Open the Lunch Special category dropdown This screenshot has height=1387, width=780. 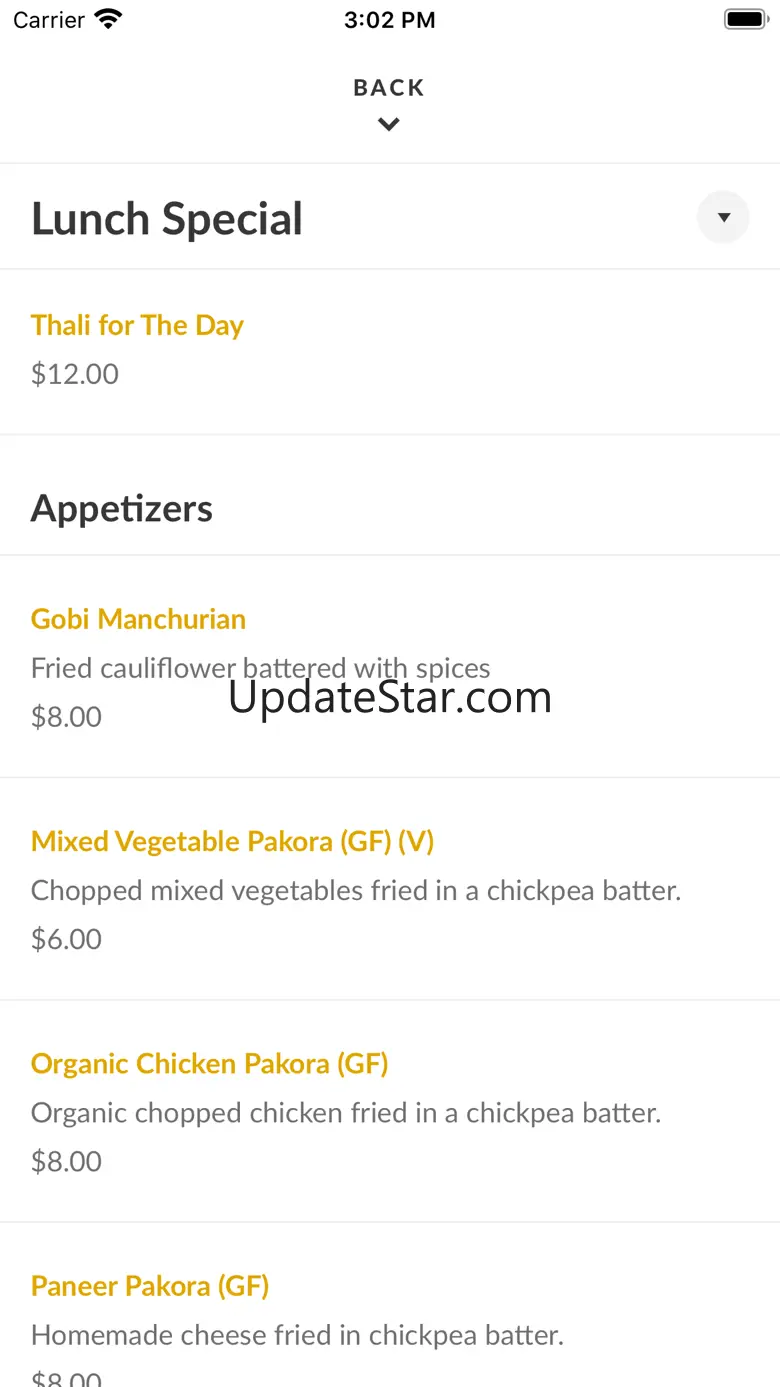723,217
